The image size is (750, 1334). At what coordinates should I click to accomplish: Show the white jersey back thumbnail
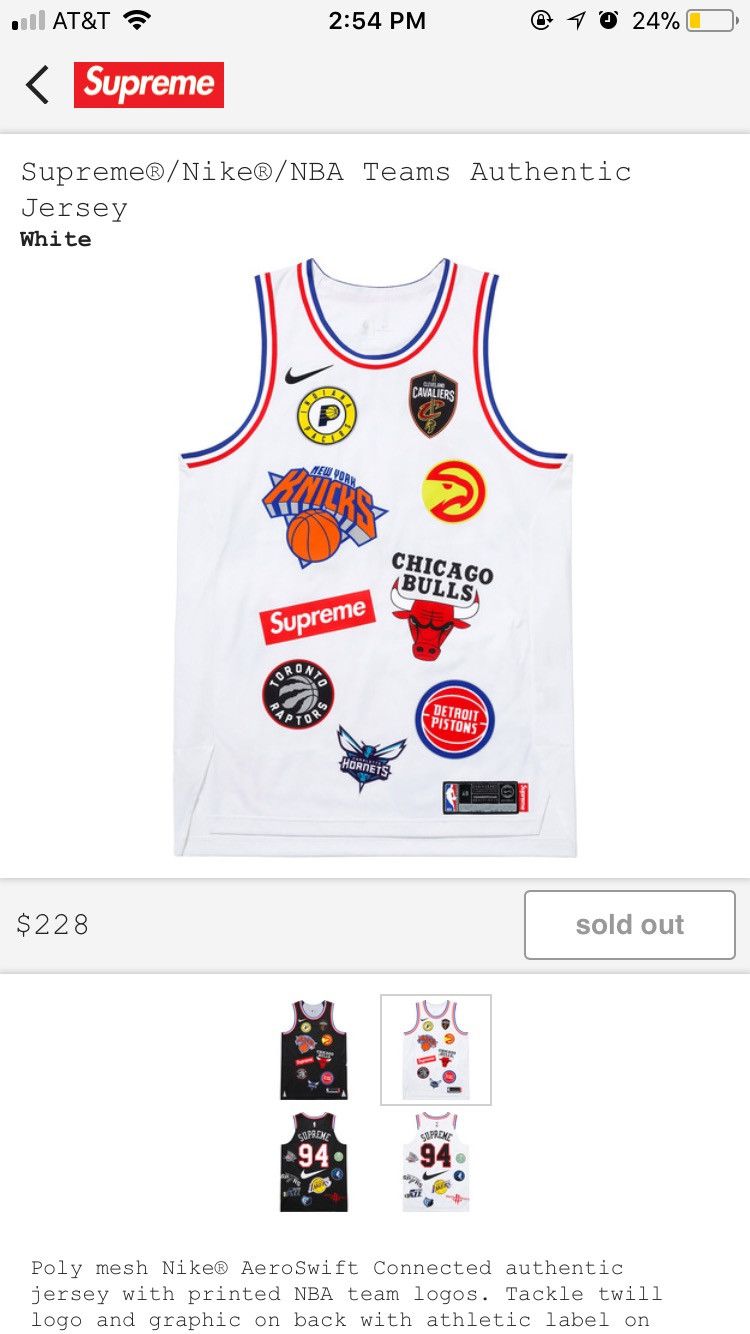coord(435,1161)
